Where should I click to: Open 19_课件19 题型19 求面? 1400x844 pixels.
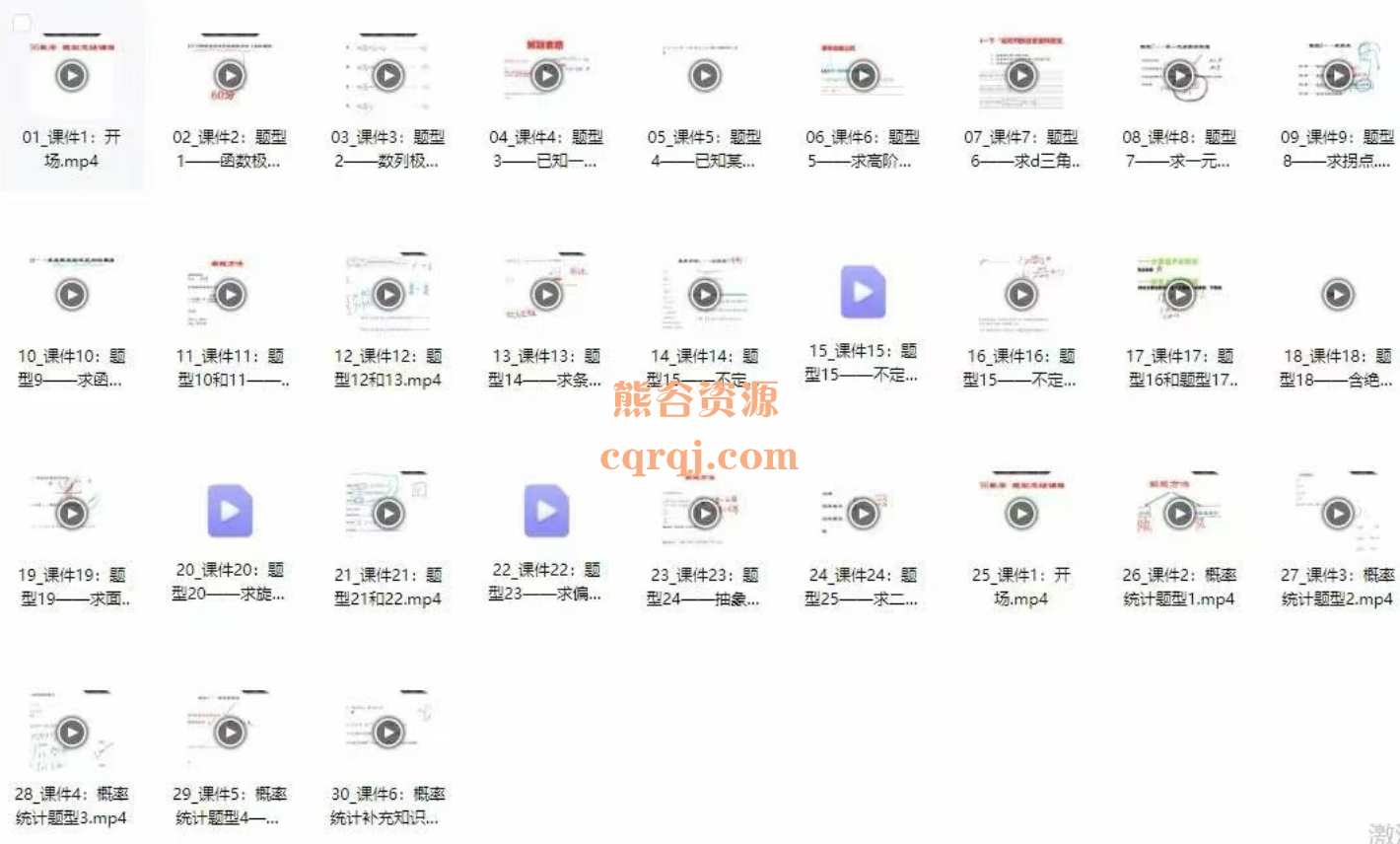[x=72, y=513]
